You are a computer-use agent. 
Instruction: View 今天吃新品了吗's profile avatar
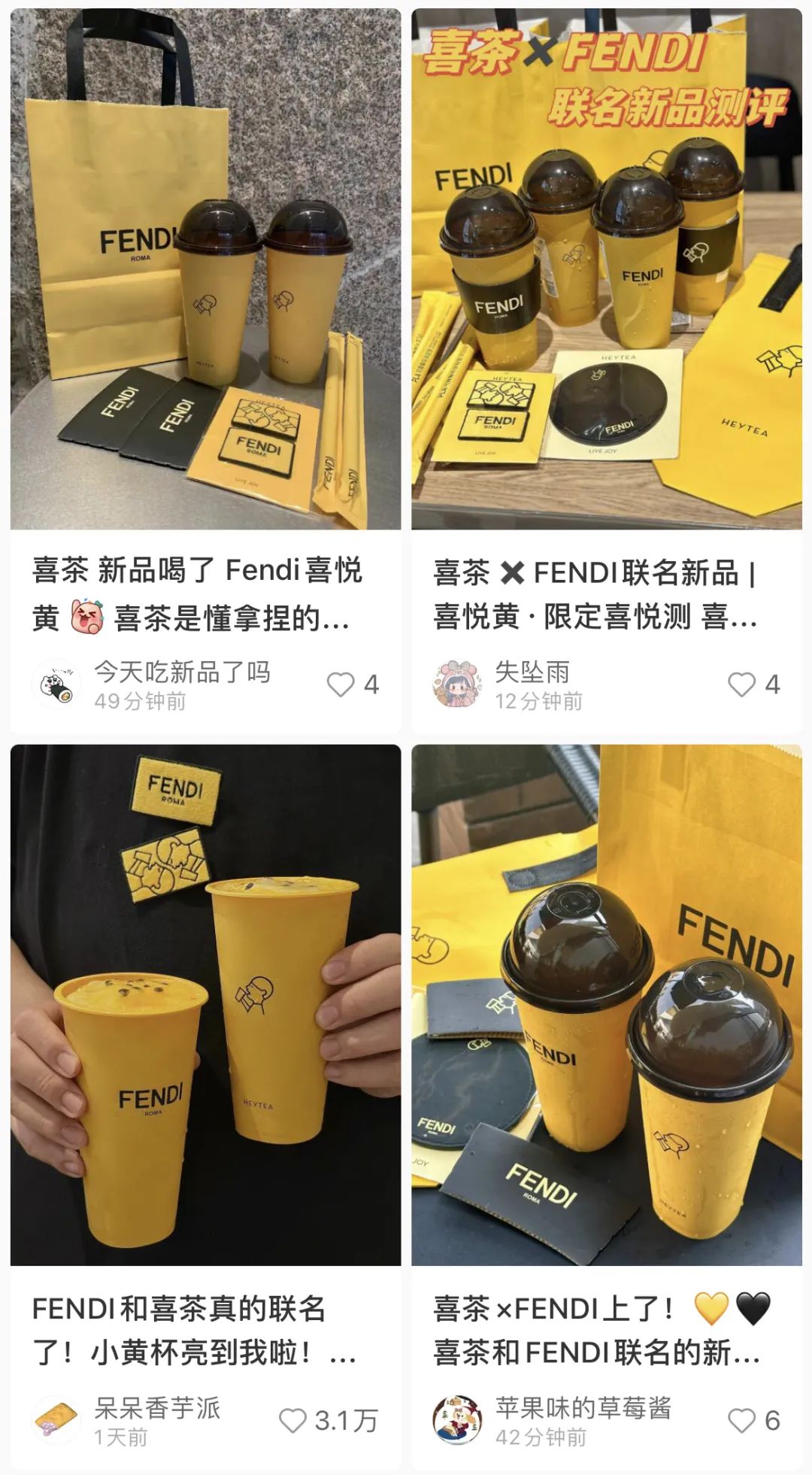tap(57, 684)
